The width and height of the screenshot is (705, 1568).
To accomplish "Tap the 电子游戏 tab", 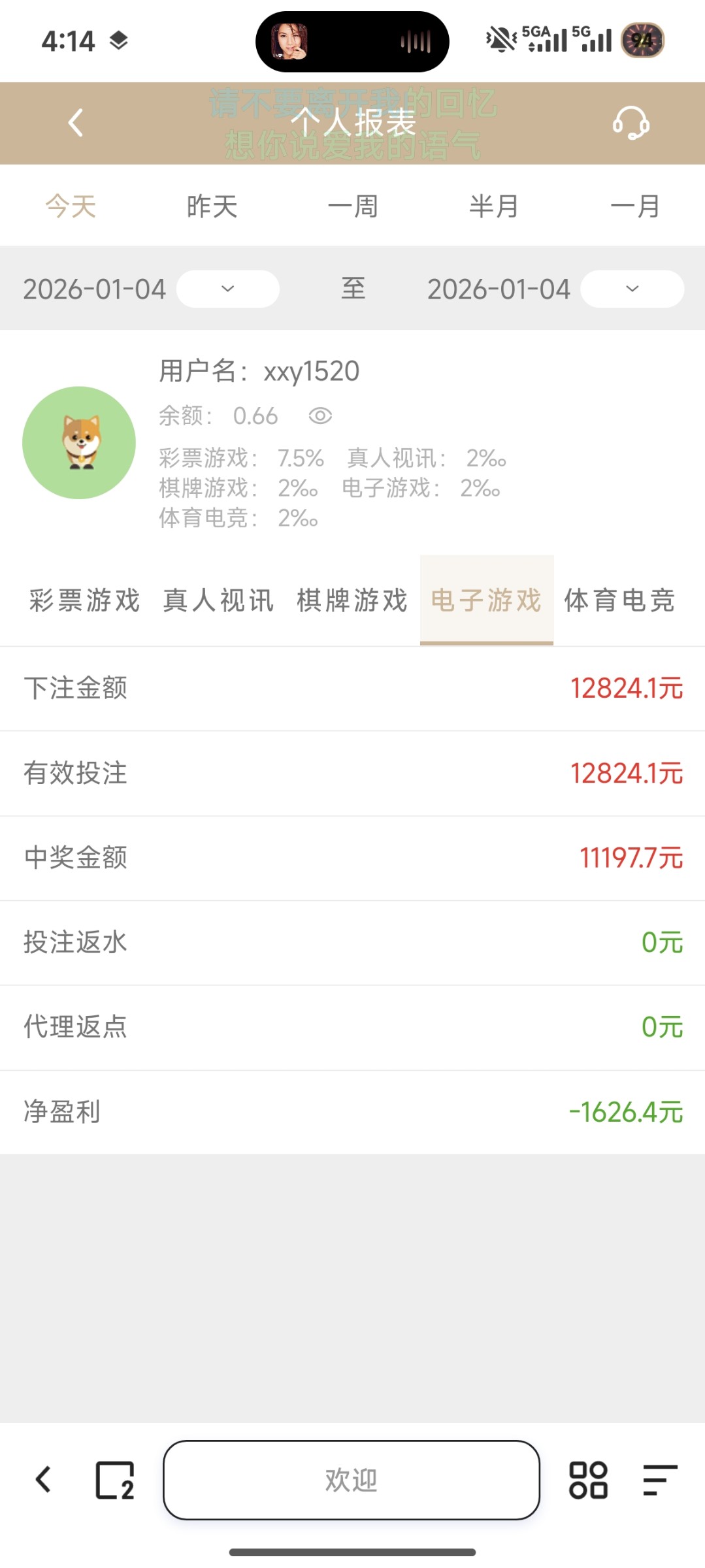I will [487, 600].
